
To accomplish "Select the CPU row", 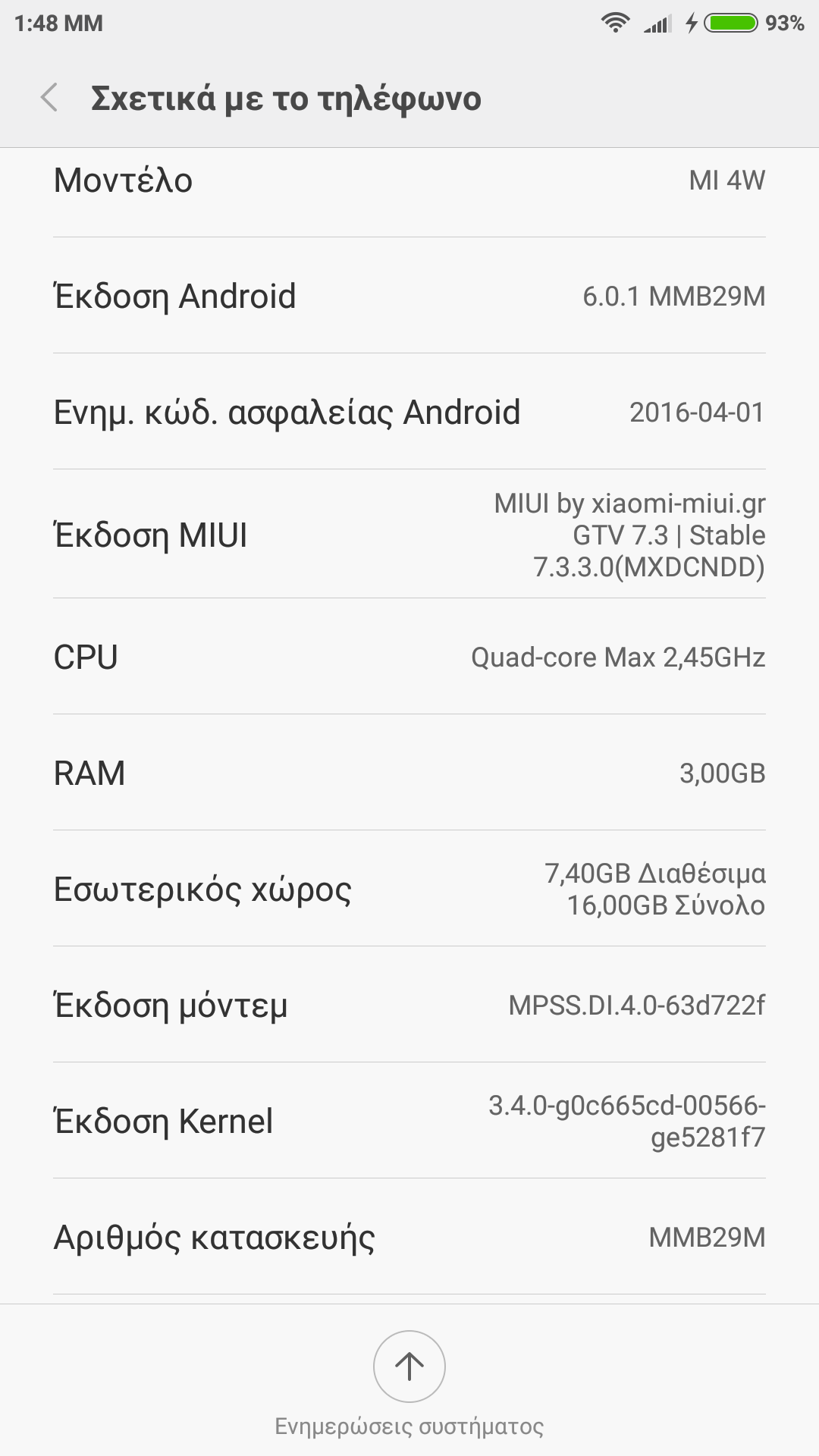I will tap(409, 657).
